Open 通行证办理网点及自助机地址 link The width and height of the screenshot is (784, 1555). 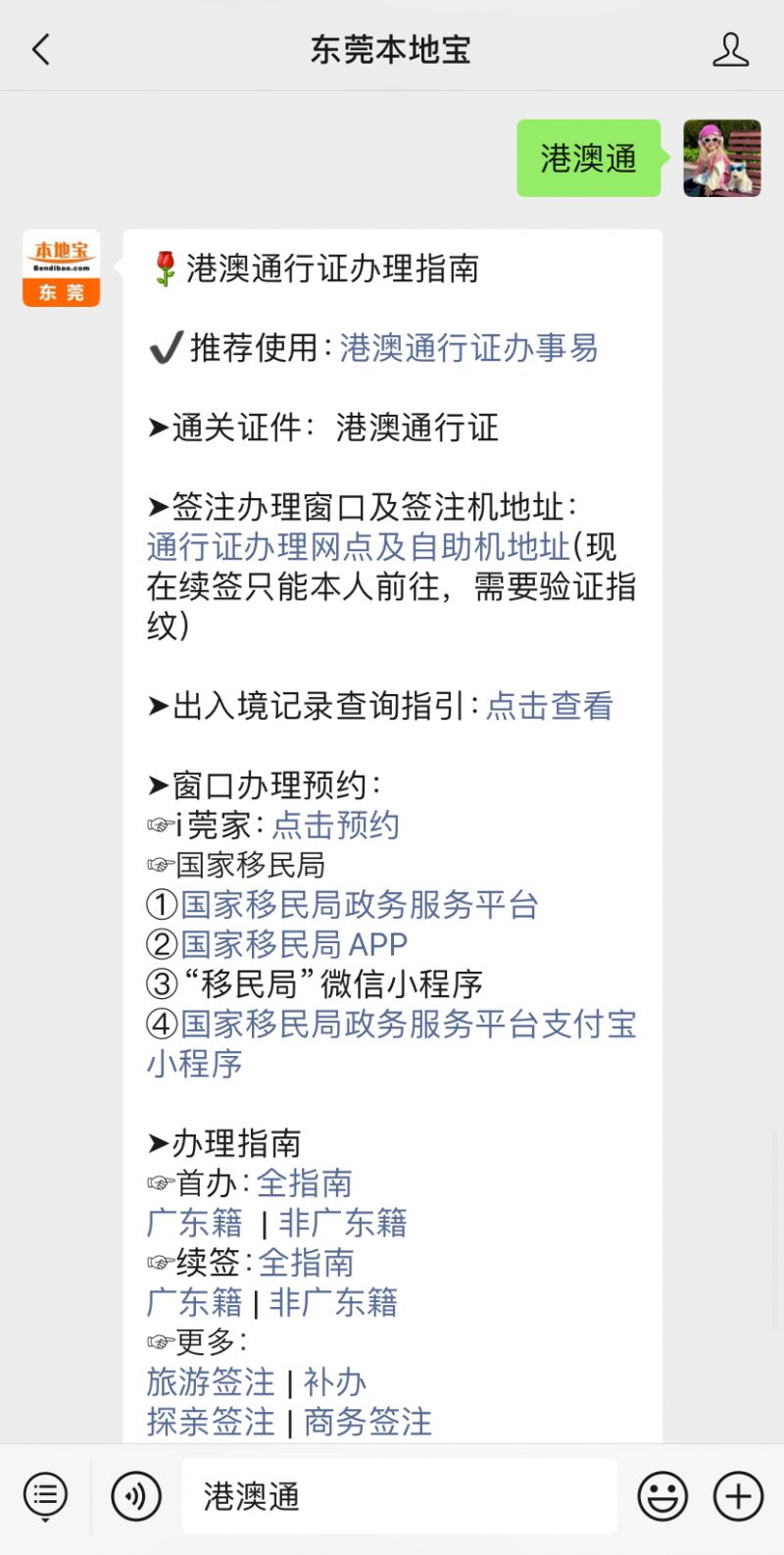point(358,546)
